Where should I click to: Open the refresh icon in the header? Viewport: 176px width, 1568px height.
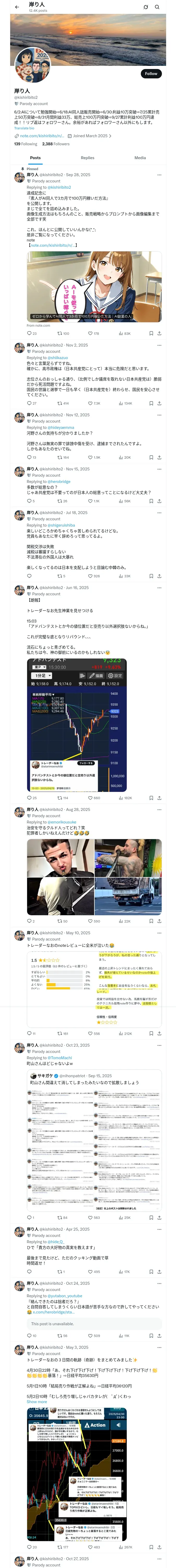[x=146, y=7]
